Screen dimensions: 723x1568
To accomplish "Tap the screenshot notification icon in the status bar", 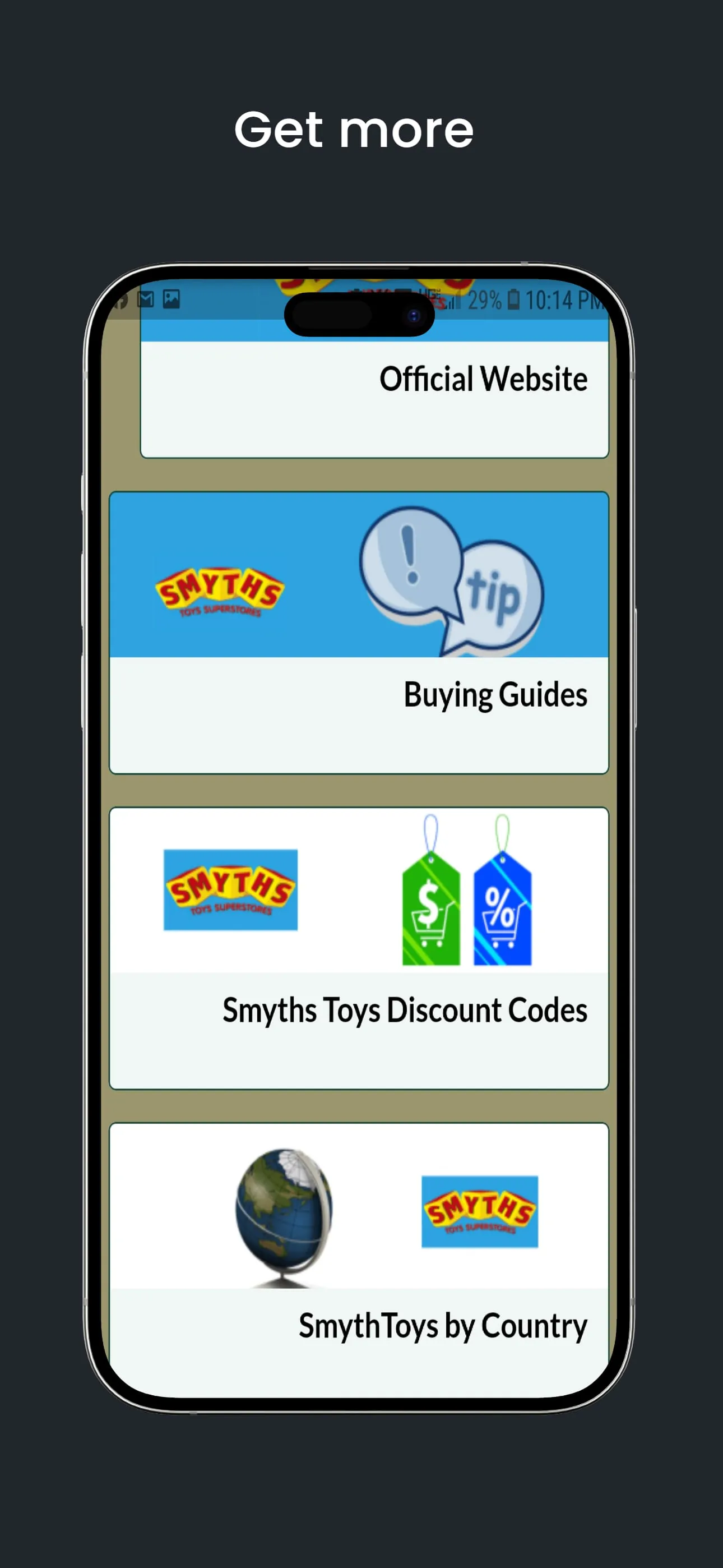I will [172, 299].
